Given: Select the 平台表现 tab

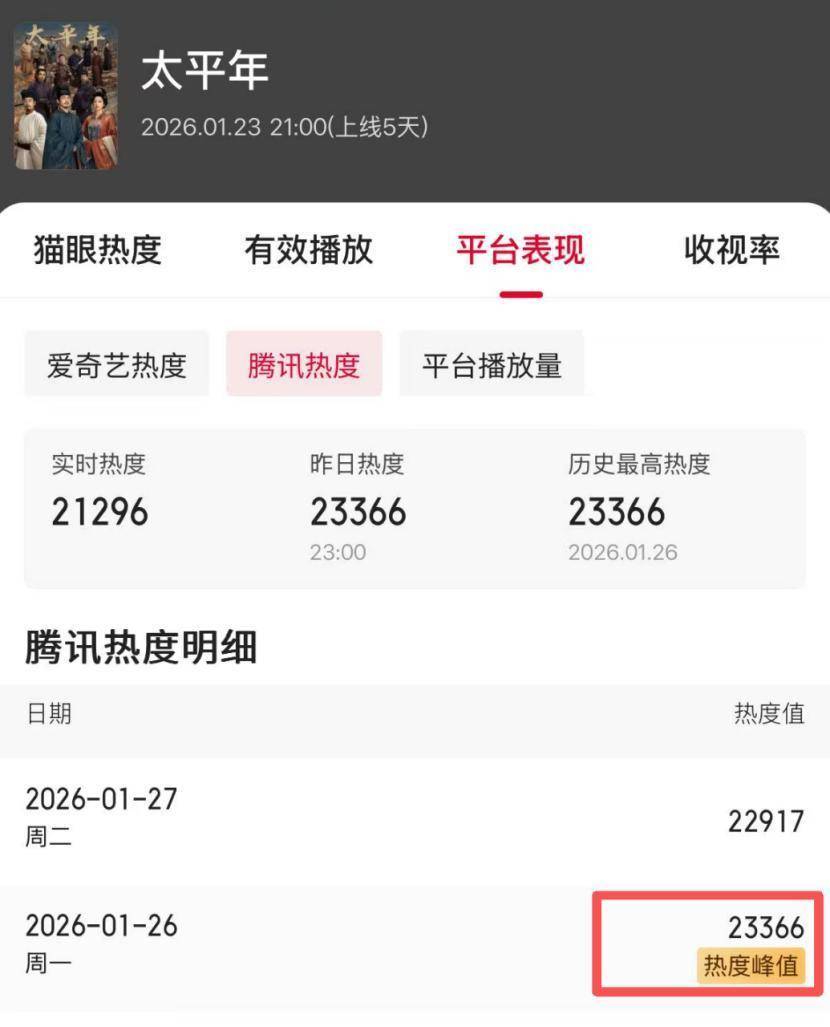Looking at the screenshot, I should 520,250.
